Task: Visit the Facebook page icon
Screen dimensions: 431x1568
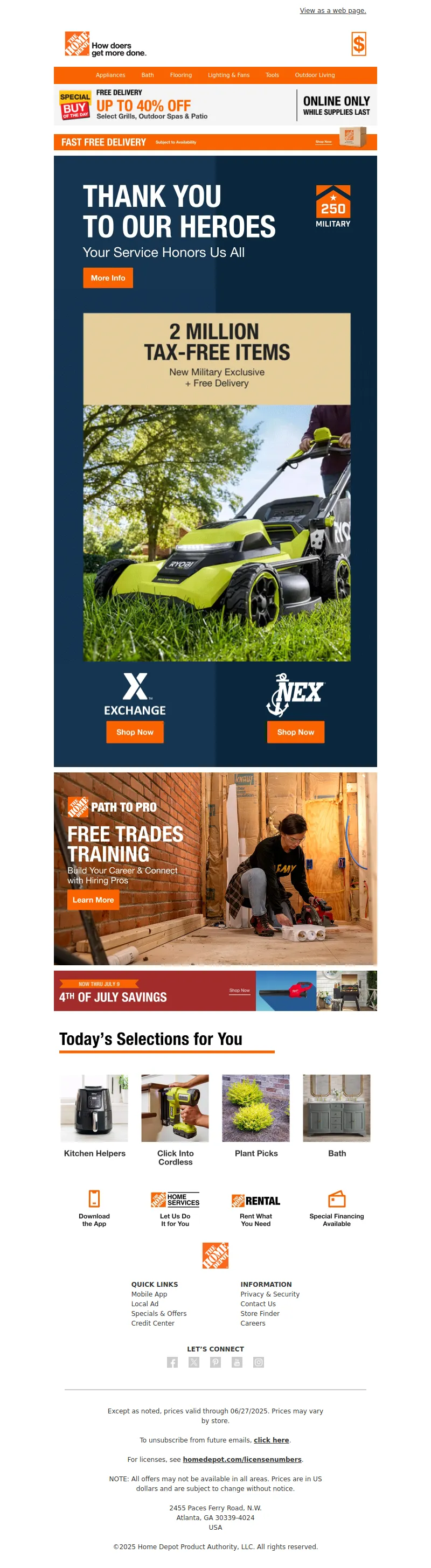Action: coord(172,1362)
